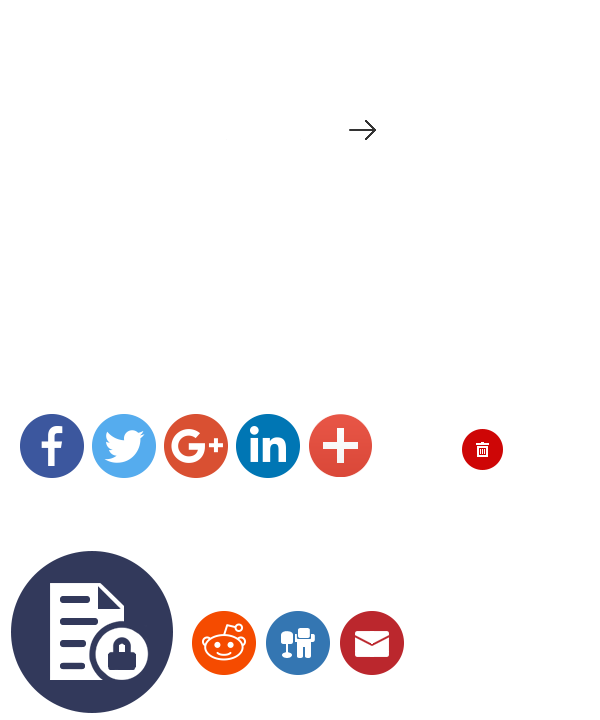Tap the red trash delete button
Screen dimensions: 600x720
coord(482,449)
